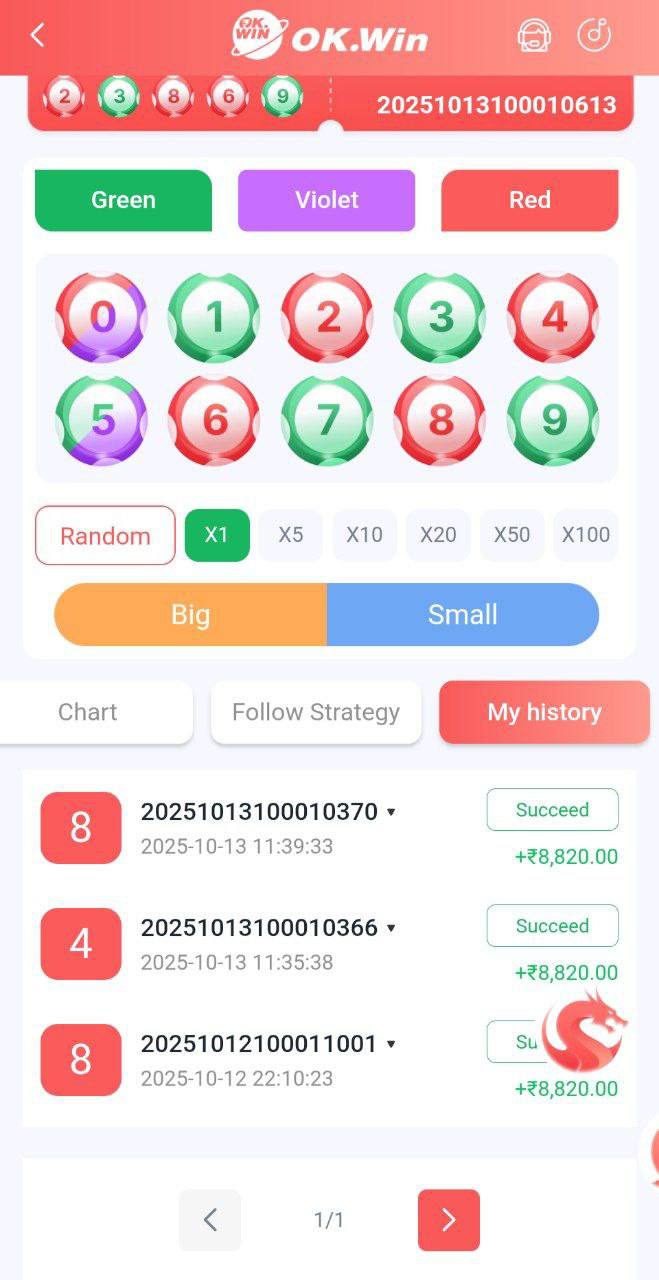This screenshot has width=659, height=1280.
Task: Expand details for bet 20251012100011001
Action: coord(391,1044)
